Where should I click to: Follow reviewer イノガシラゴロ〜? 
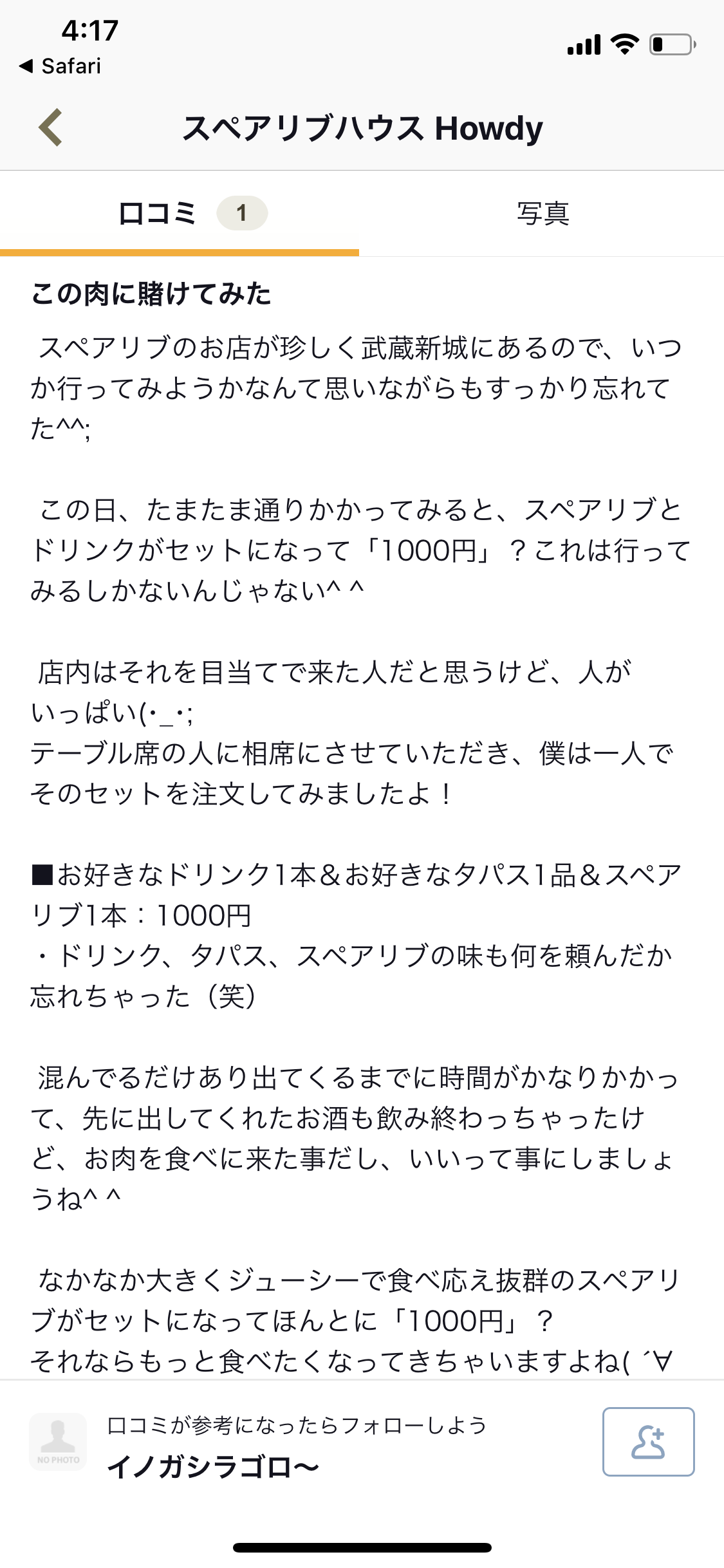pos(648,1441)
